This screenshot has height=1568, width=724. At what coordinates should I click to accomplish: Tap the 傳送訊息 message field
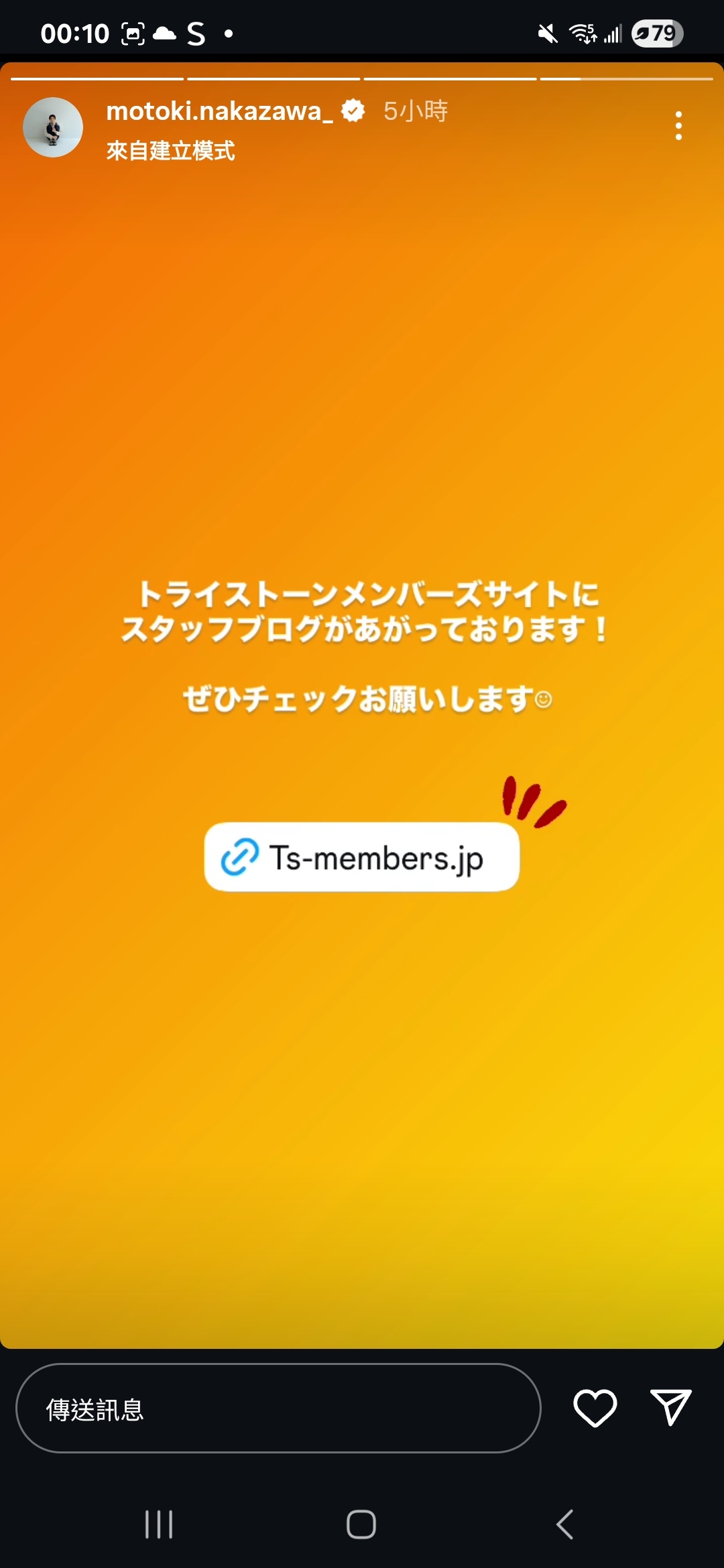[x=278, y=1409]
